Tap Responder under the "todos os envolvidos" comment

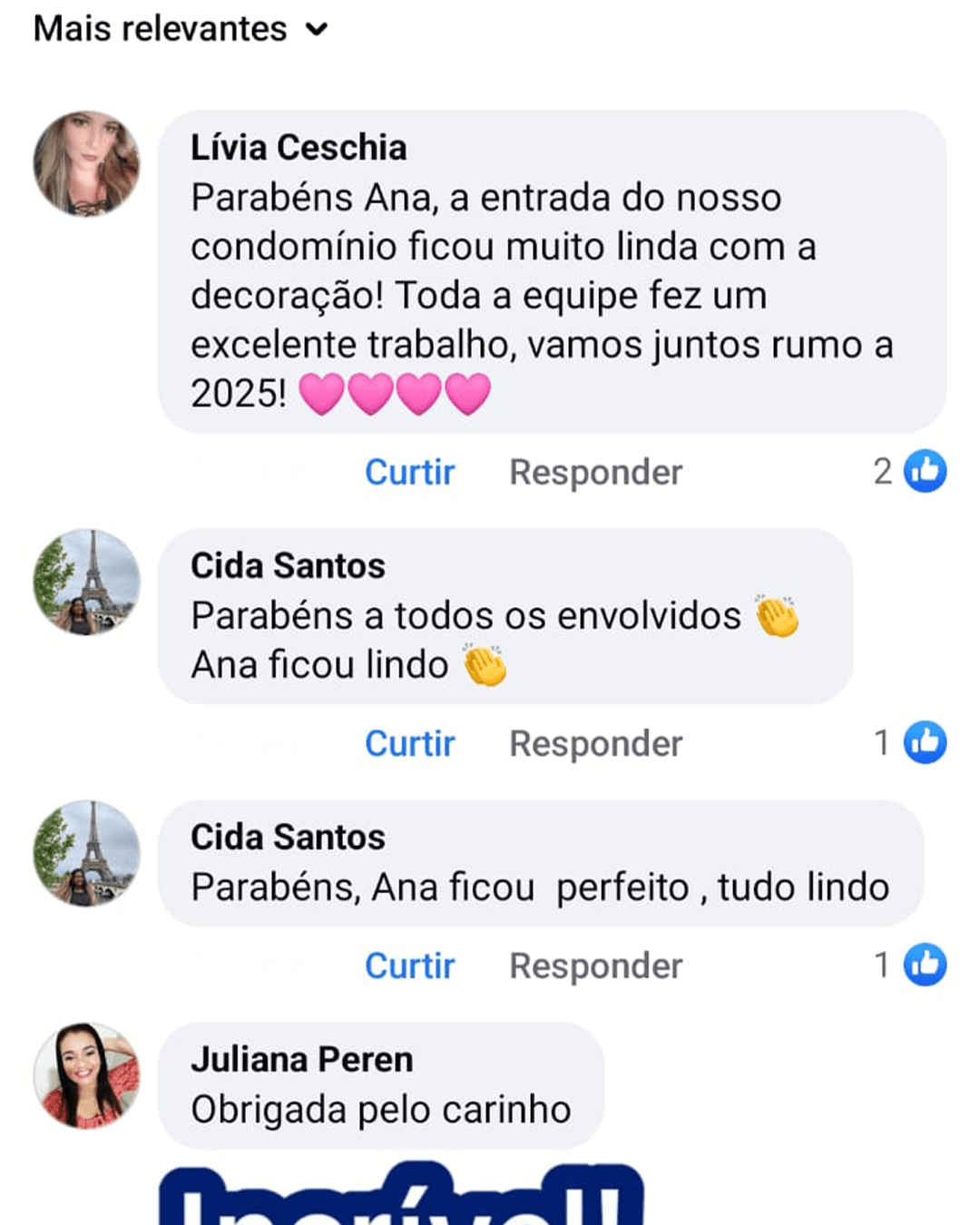(x=595, y=743)
